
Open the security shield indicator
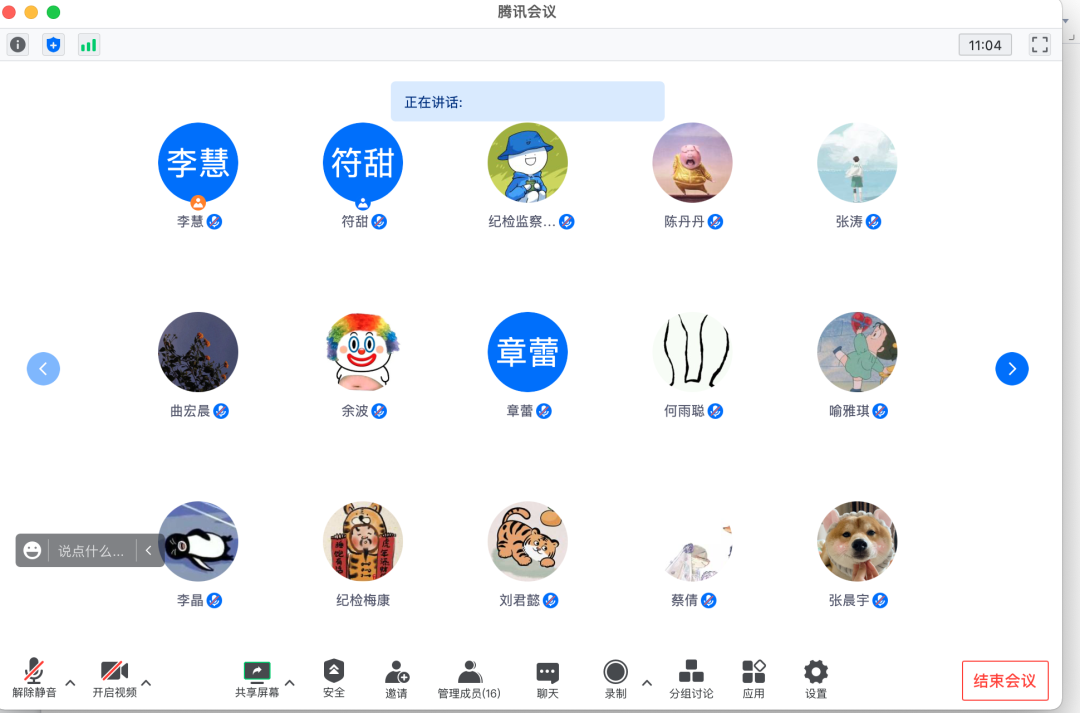pos(53,45)
